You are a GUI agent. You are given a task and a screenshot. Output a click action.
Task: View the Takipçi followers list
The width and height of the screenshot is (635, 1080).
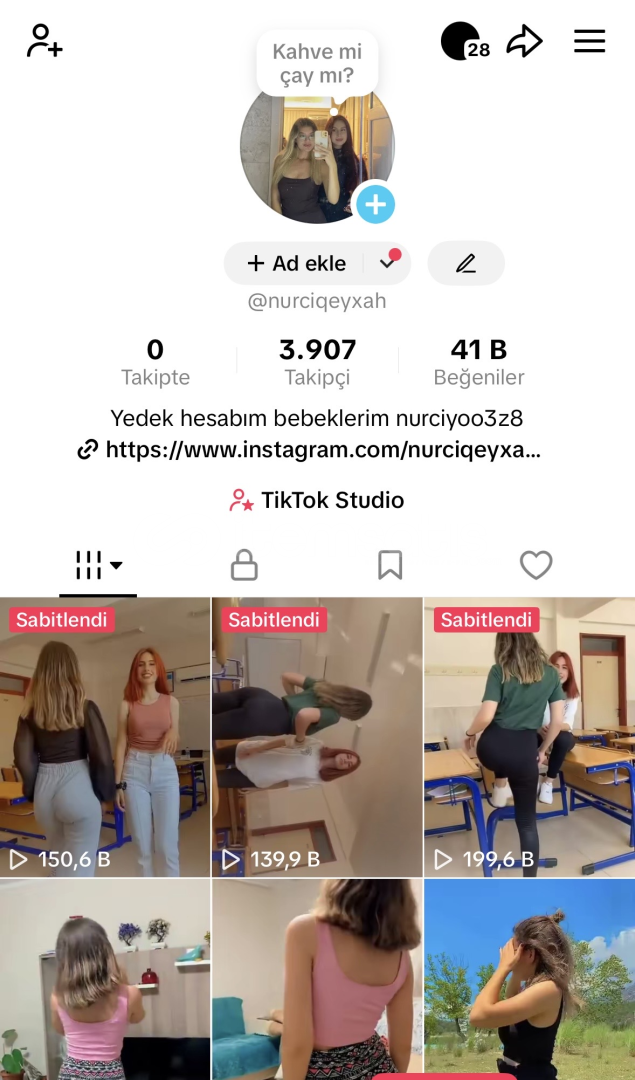coord(317,361)
